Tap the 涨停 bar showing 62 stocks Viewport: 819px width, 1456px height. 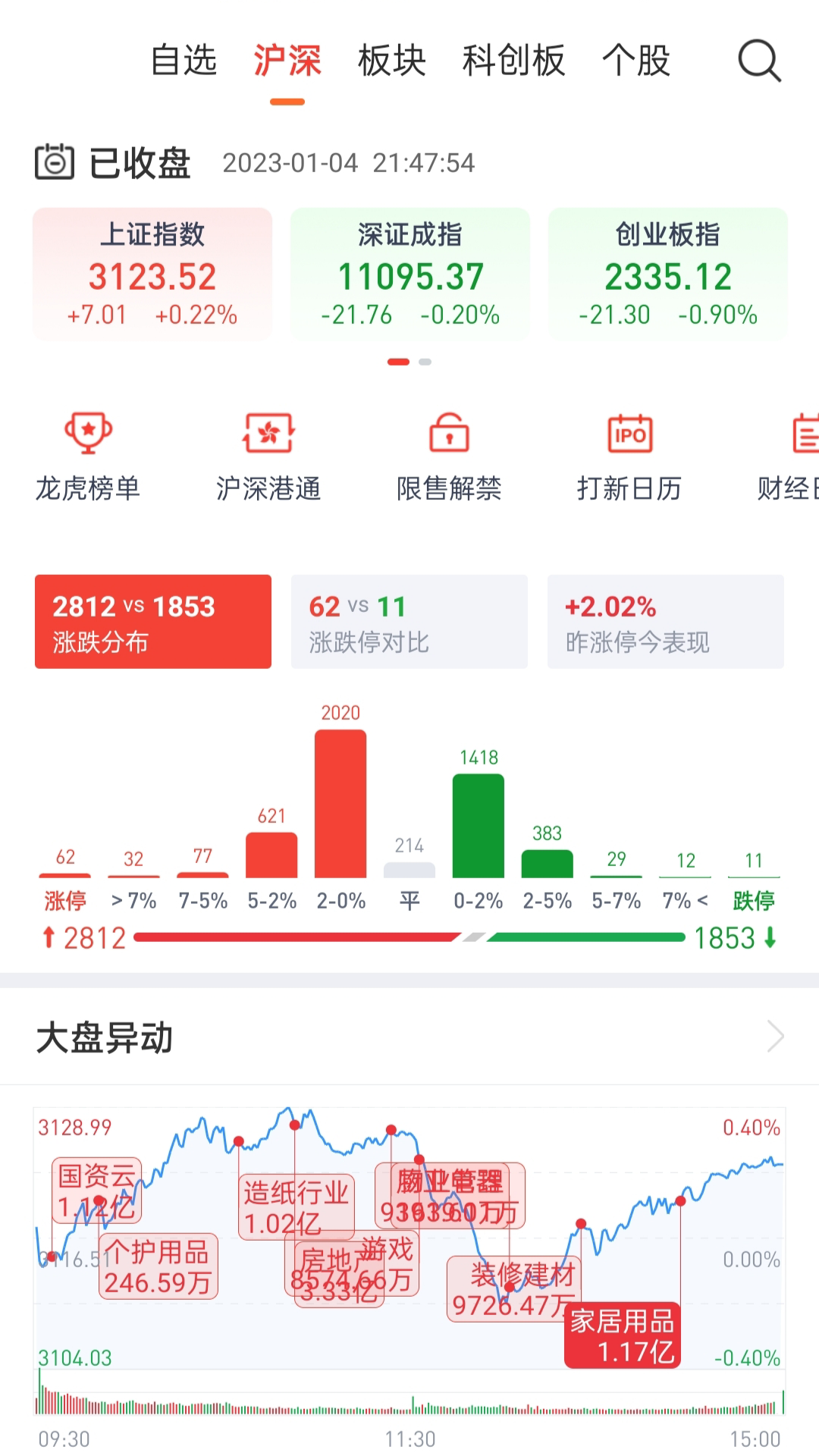click(65, 874)
